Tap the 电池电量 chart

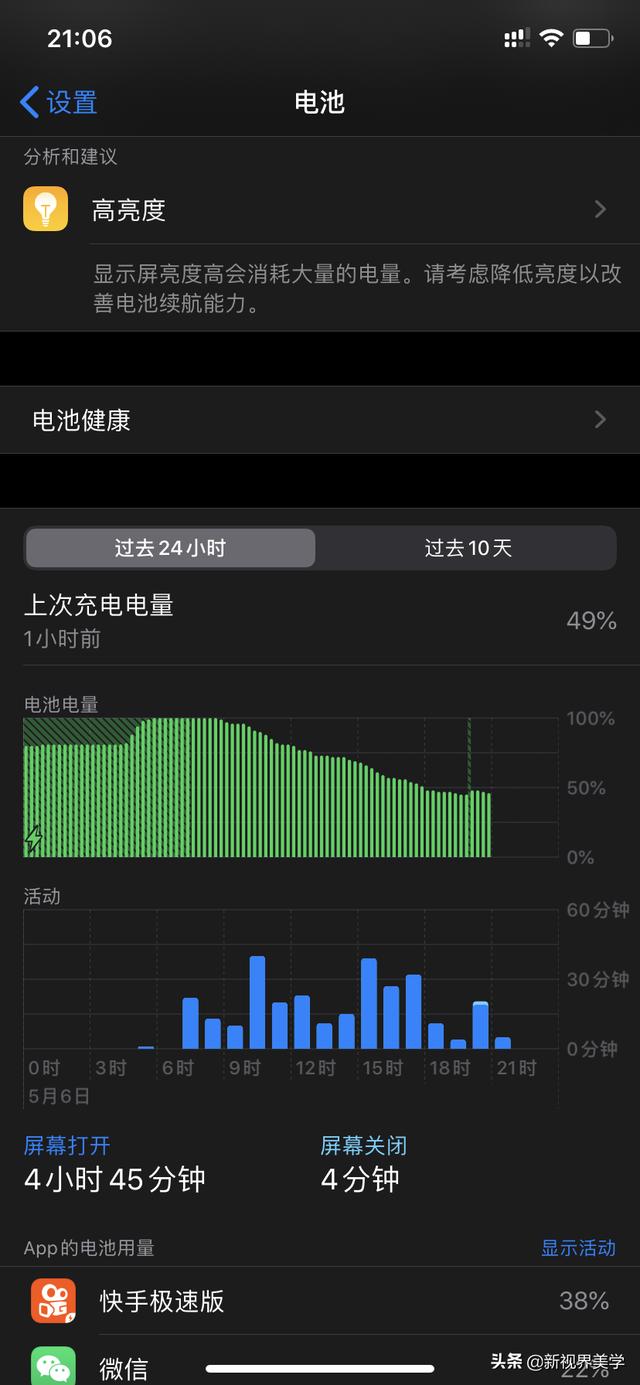tap(291, 787)
